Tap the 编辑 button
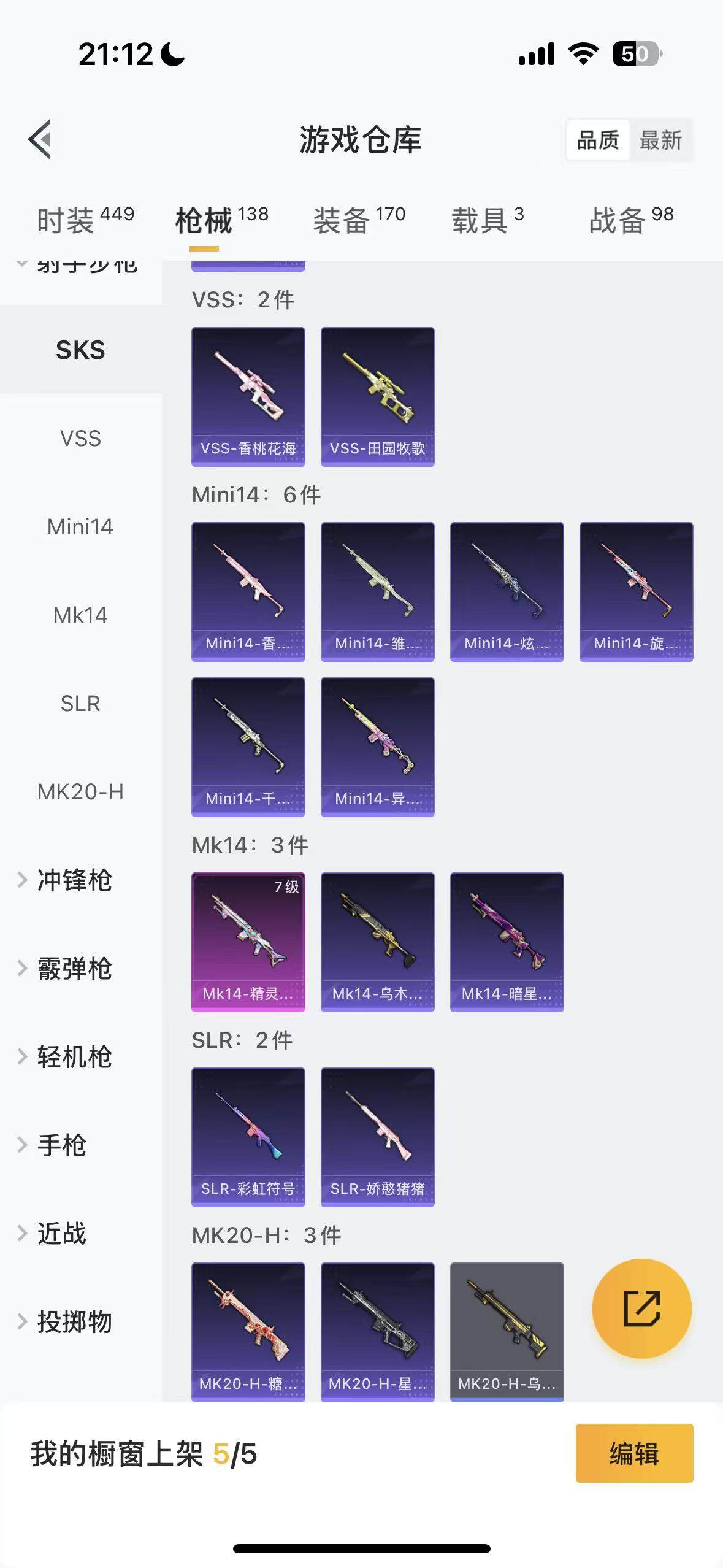 634,1453
